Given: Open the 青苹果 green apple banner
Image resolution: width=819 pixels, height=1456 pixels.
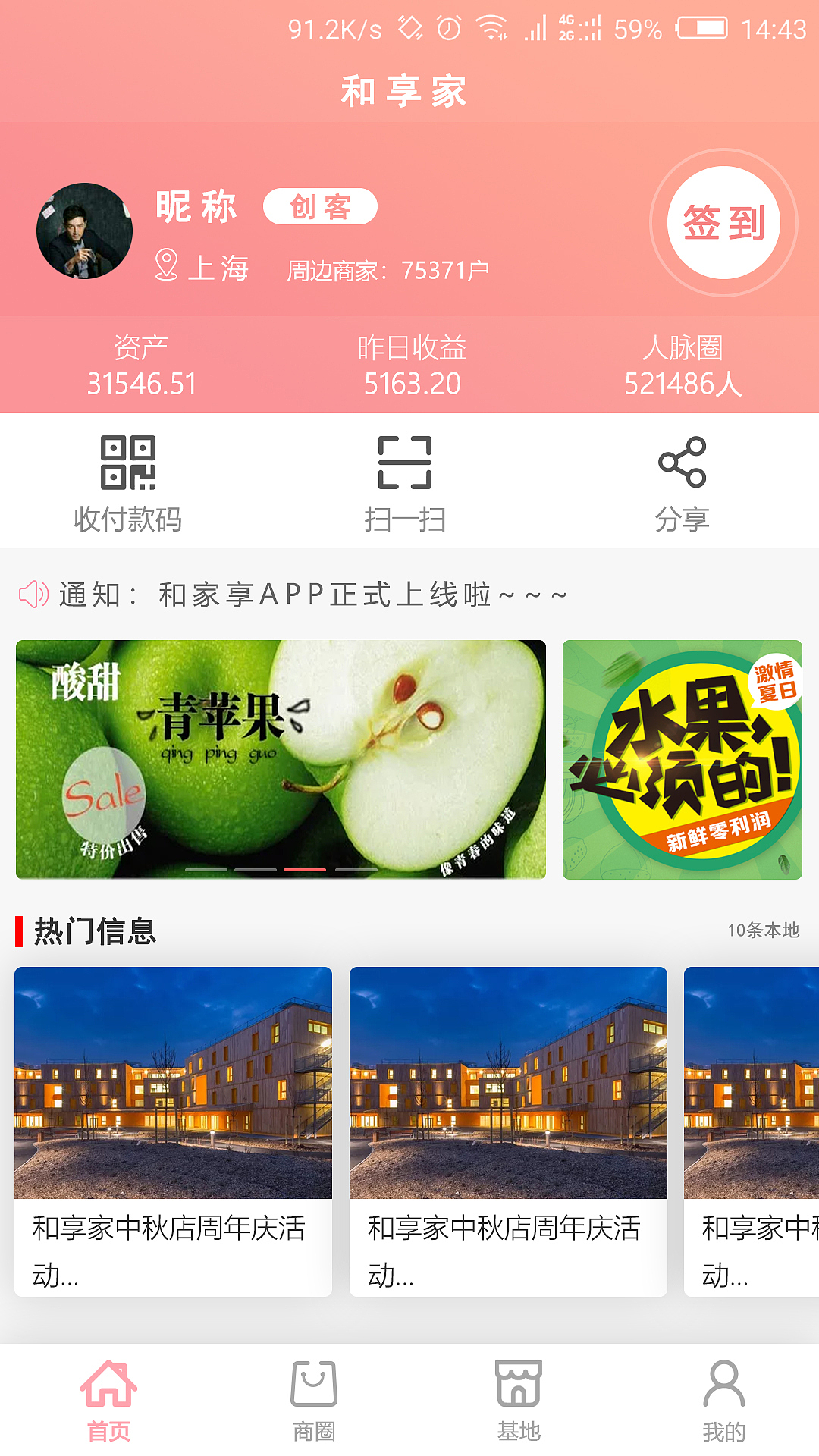Looking at the screenshot, I should [281, 758].
